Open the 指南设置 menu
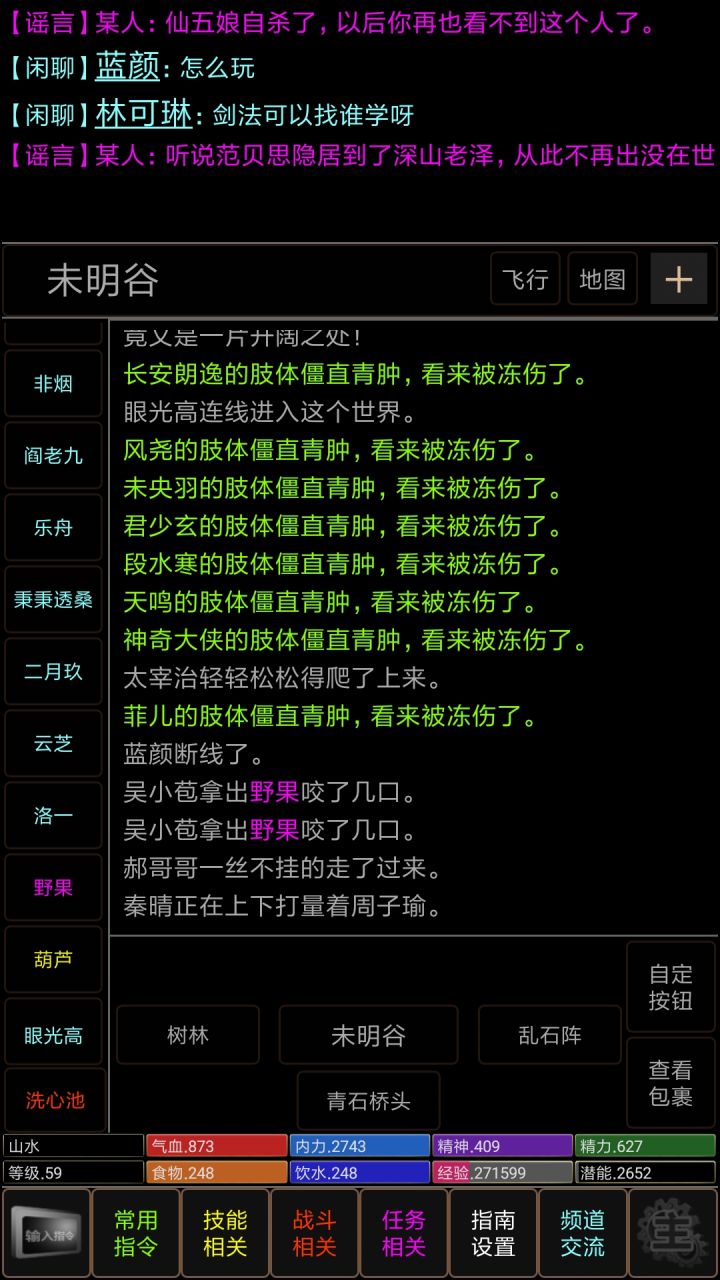Image resolution: width=720 pixels, height=1280 pixels. (x=492, y=1232)
